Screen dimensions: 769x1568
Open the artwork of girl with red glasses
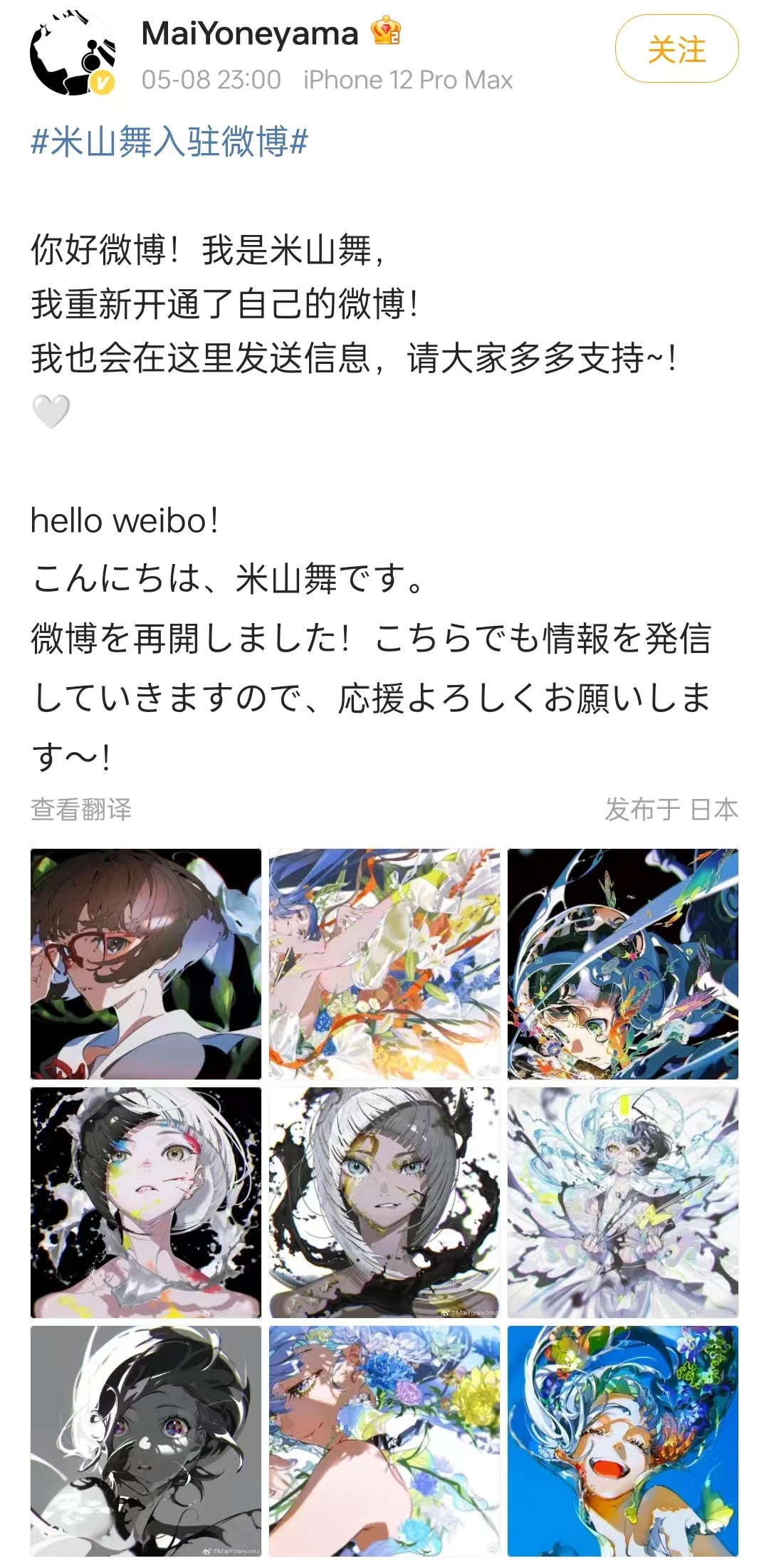point(146,963)
